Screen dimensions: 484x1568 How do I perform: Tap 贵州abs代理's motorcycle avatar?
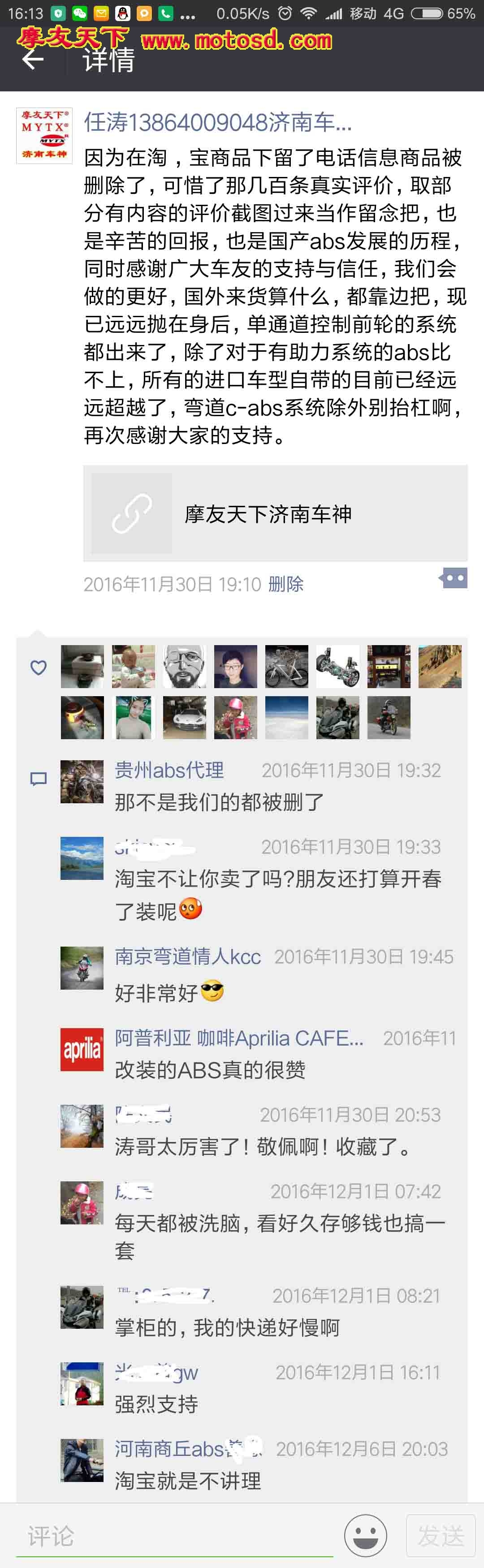click(82, 782)
